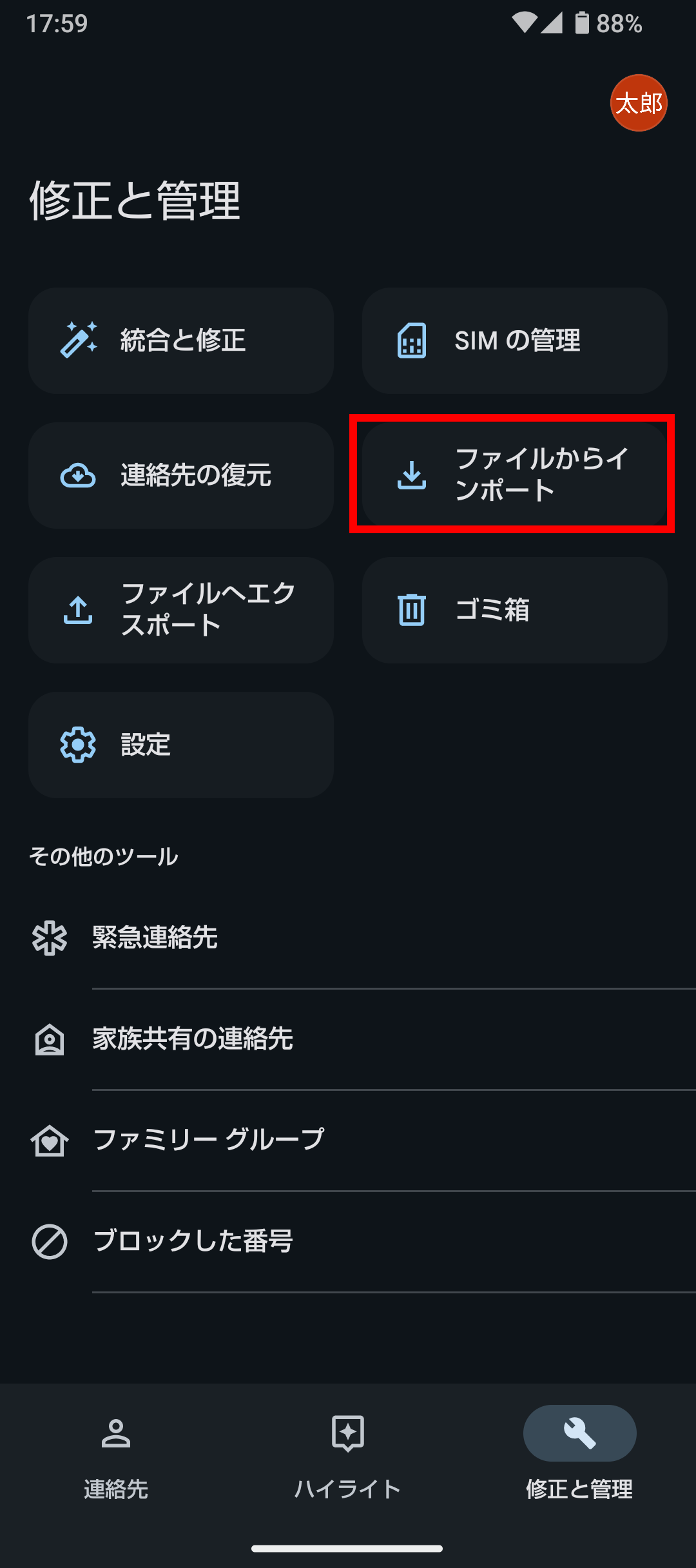The image size is (696, 1568).
Task: Select ファイルへエクスポート
Action: click(x=181, y=610)
